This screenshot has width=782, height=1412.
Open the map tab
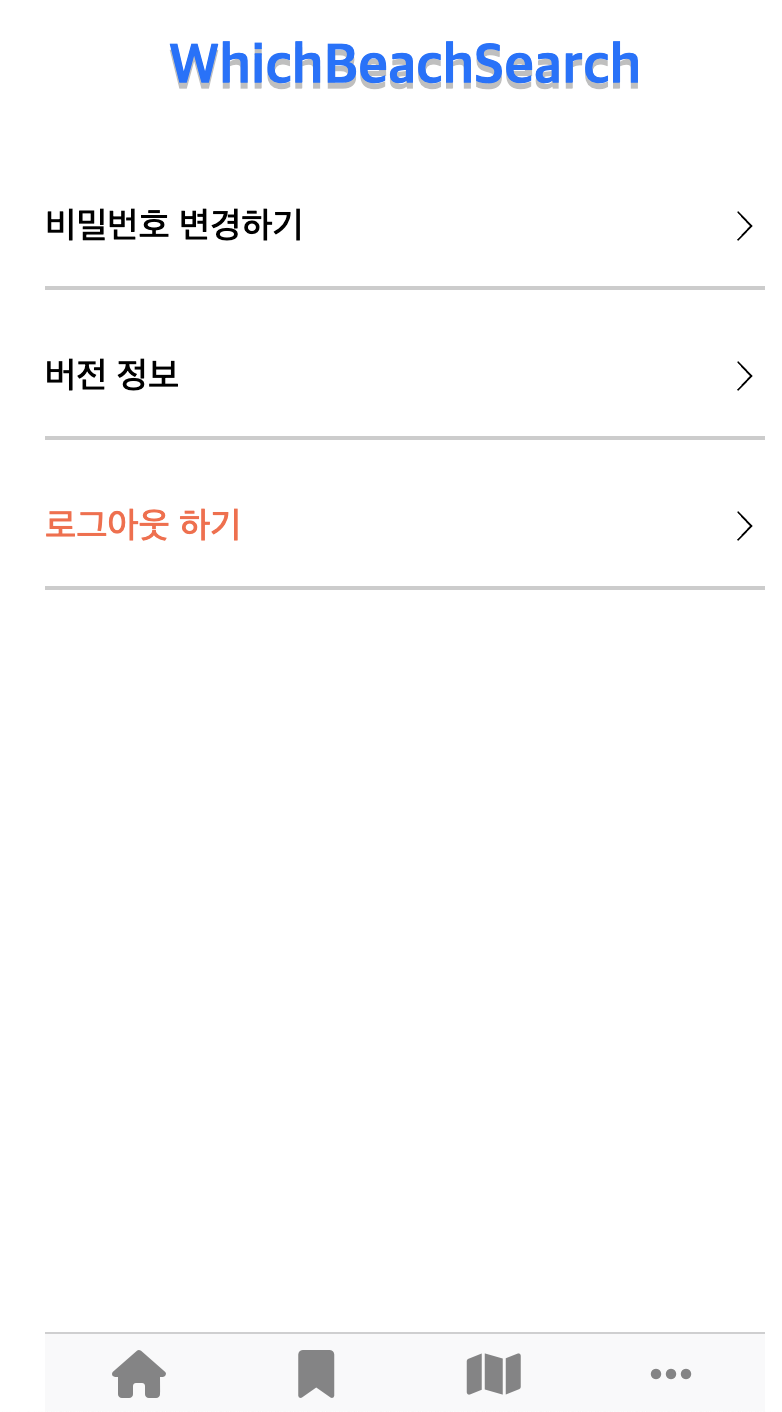(x=494, y=1373)
